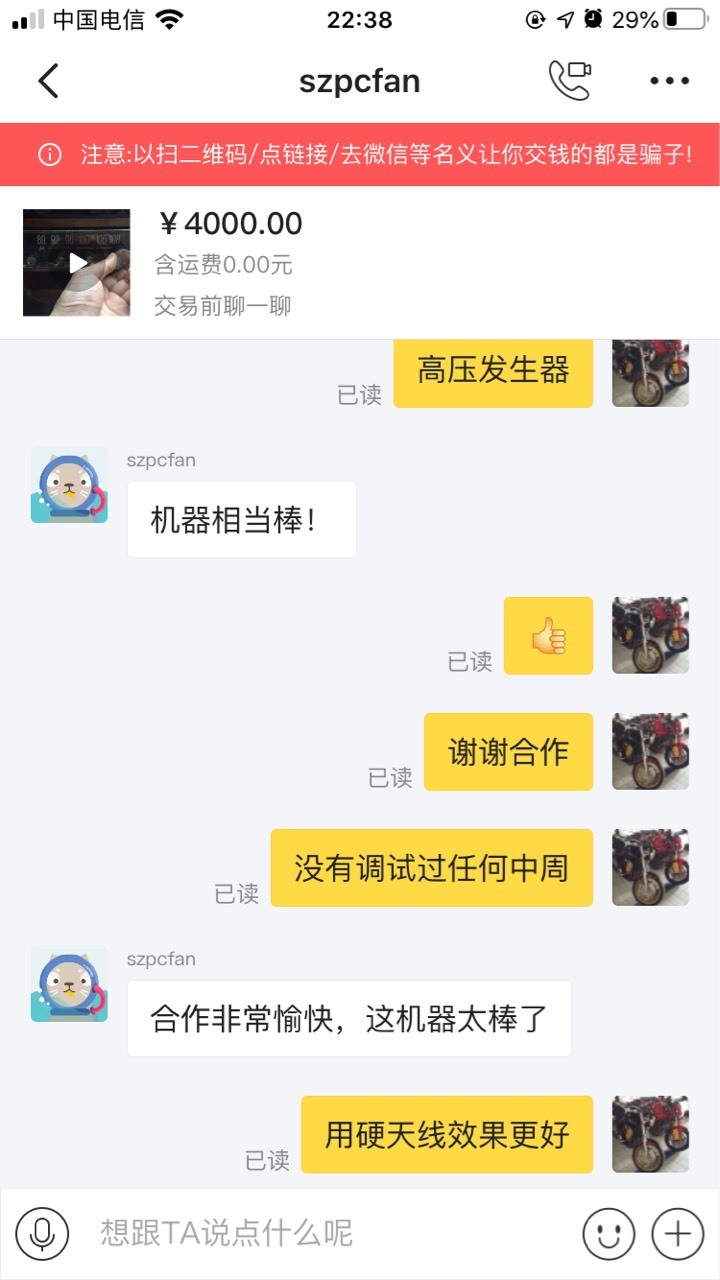Go back with the top-left arrow
Image resolution: width=720 pixels, height=1280 pixels.
tap(48, 81)
